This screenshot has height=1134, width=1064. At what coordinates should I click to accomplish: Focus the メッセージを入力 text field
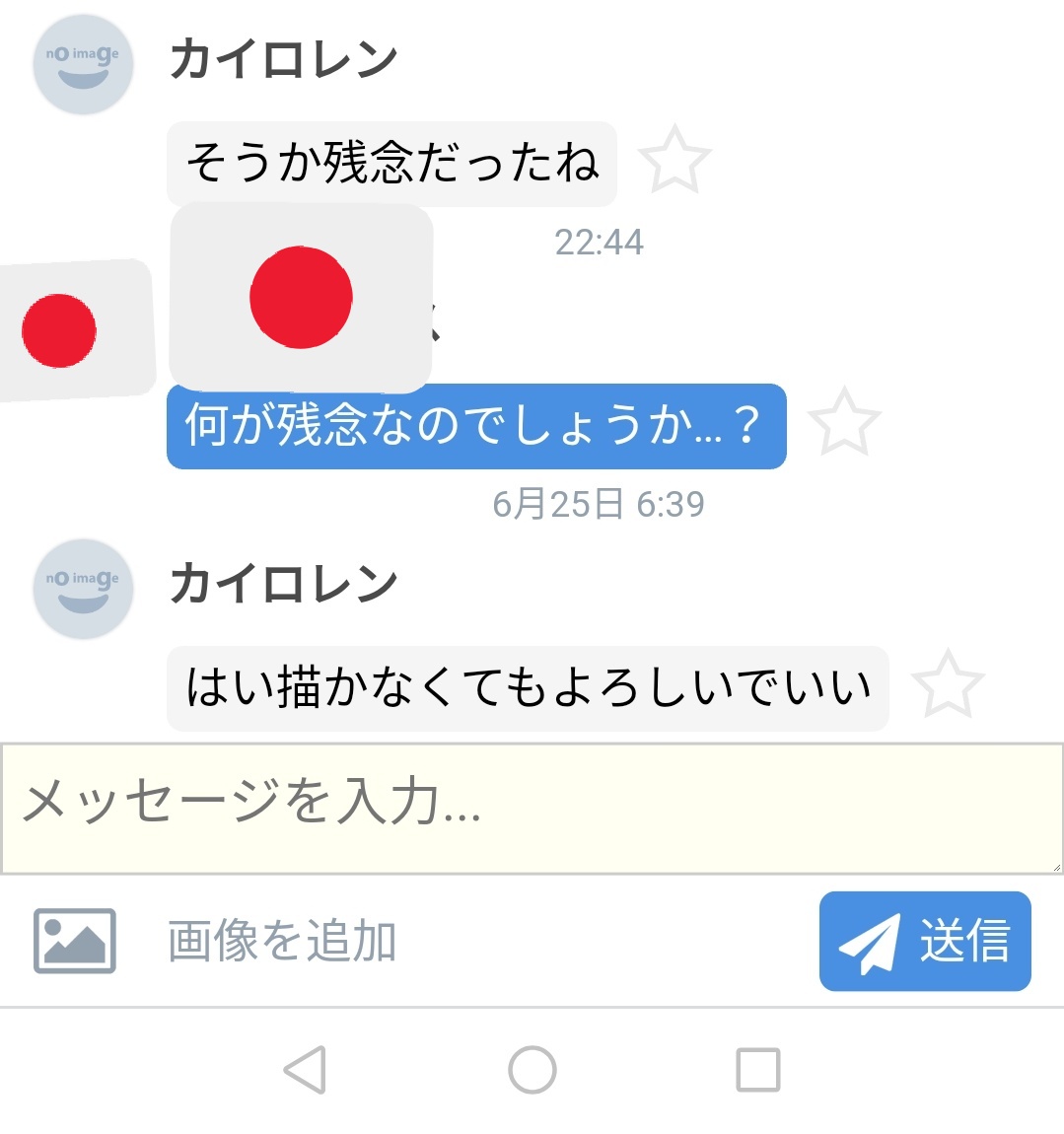point(532,809)
